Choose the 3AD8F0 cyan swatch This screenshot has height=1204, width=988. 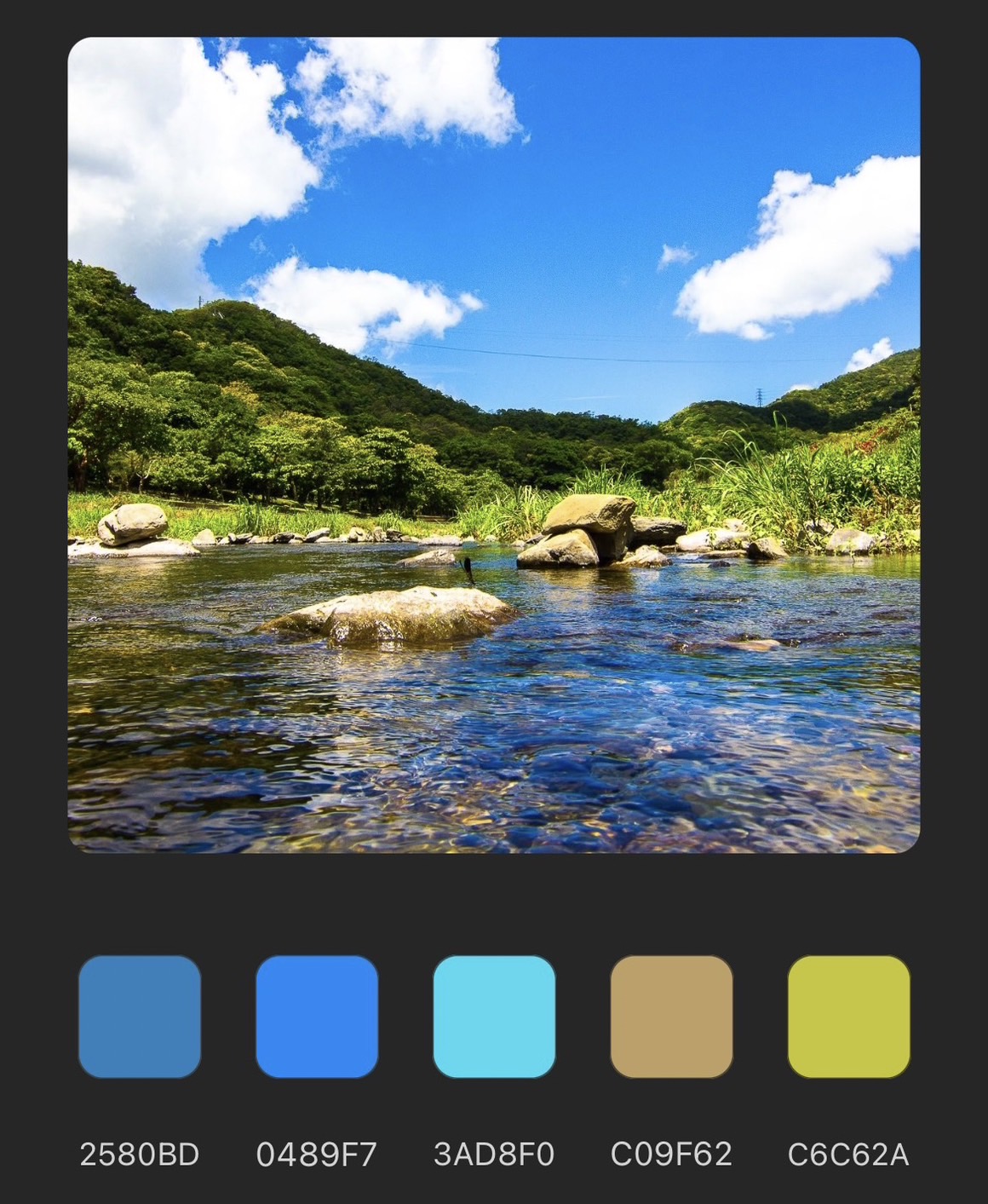494,1016
